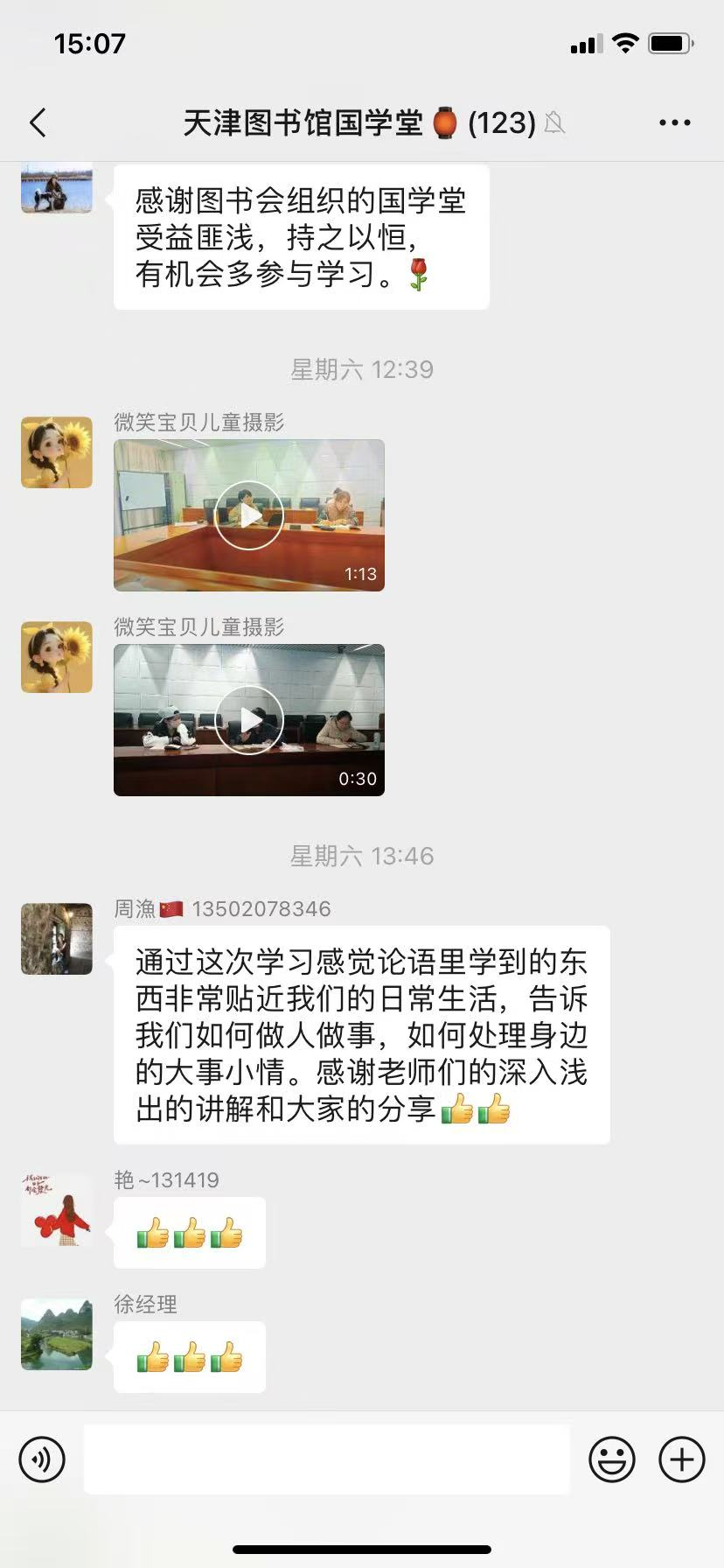Viewport: 724px width, 1568px height.
Task: Go back from the group chat
Action: (x=38, y=123)
